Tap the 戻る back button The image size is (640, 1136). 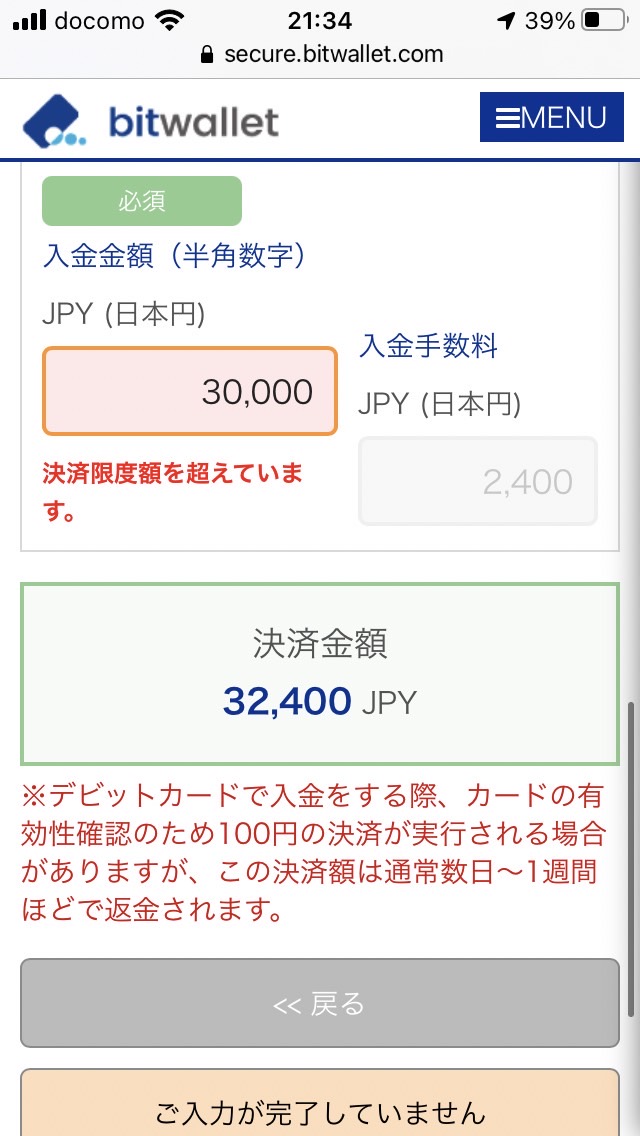pos(320,1003)
